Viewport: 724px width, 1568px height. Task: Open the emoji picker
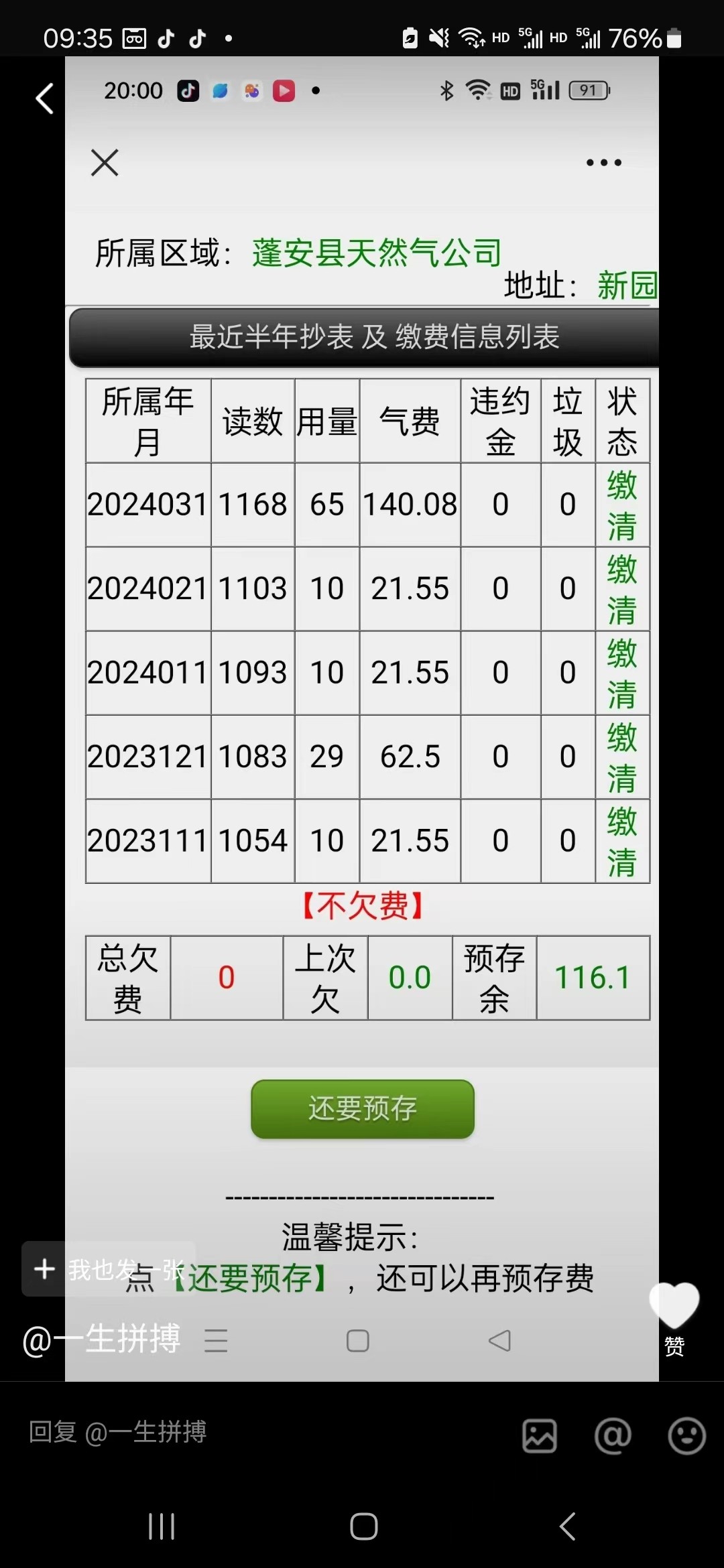click(686, 1435)
